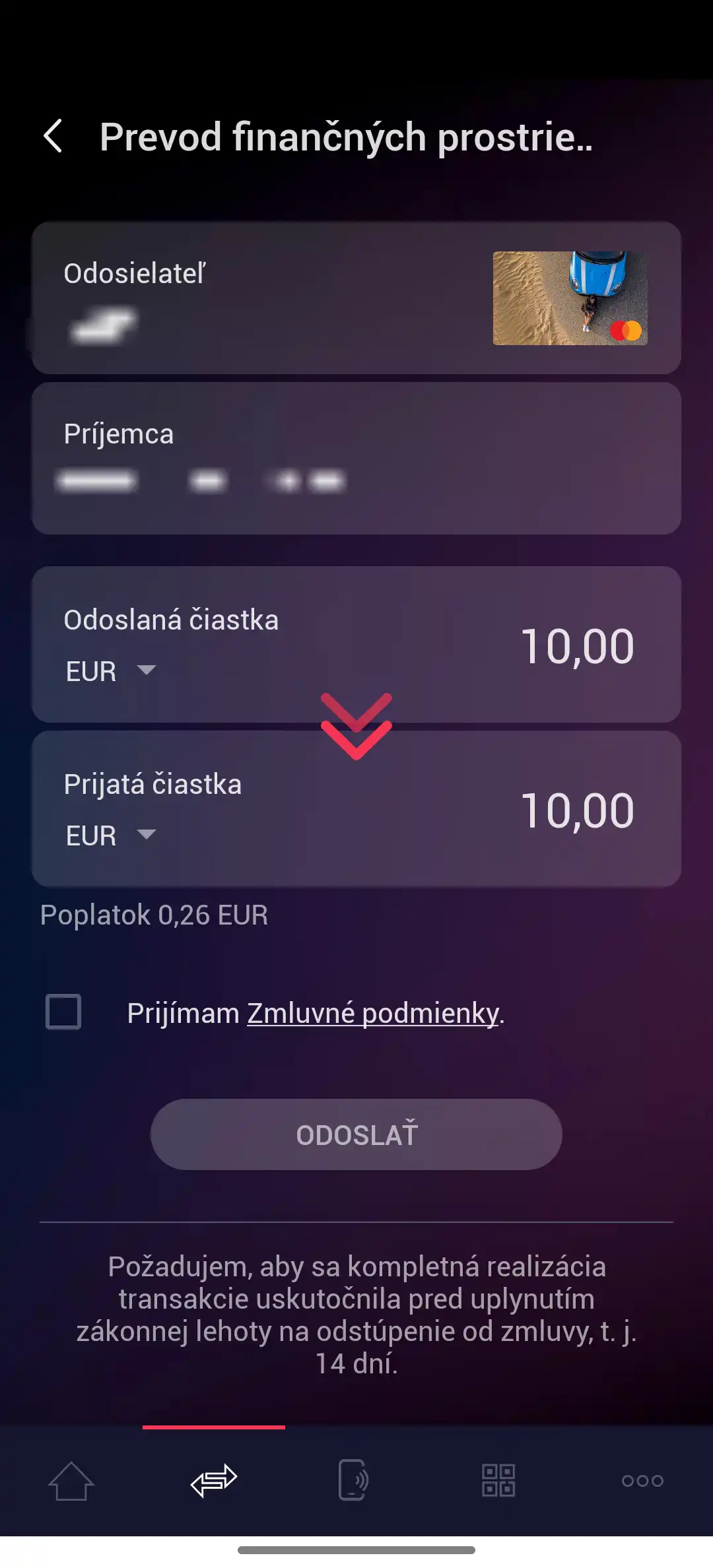Screen dimensions: 713x1568
Task: Open the EUR currency dropdown under Prijatá čiastka
Action: point(112,835)
